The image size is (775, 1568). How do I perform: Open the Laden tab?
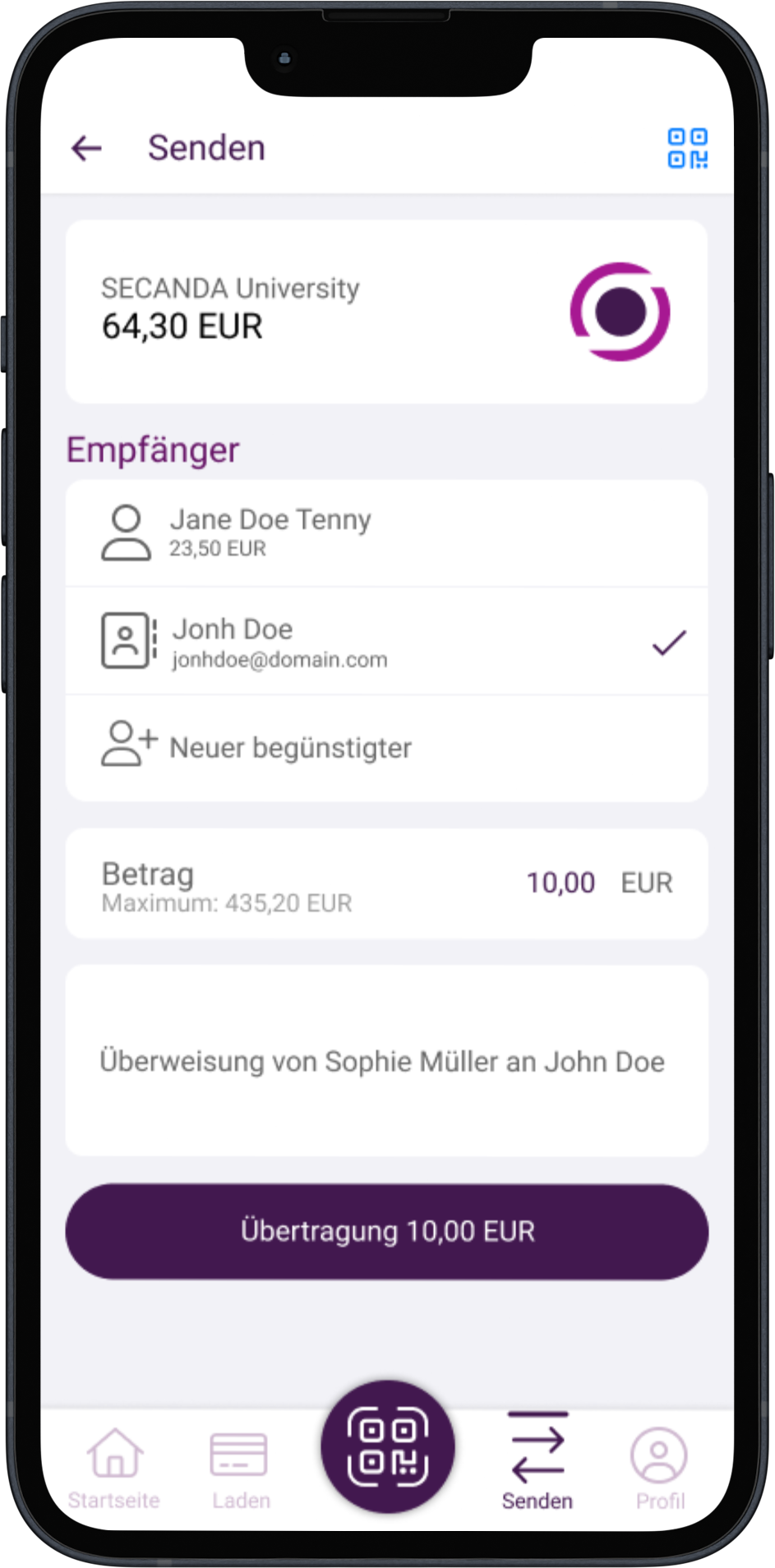pos(240,1469)
